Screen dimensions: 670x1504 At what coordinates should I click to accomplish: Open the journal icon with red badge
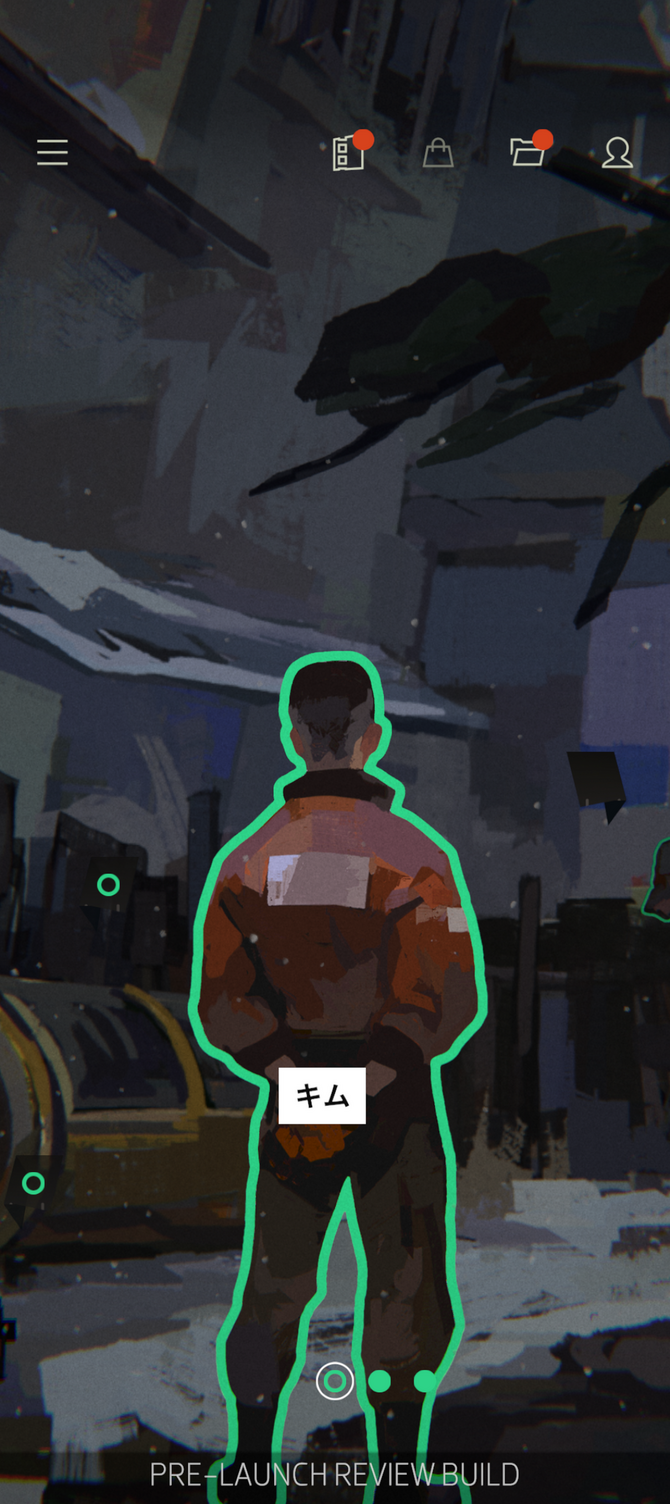click(348, 153)
